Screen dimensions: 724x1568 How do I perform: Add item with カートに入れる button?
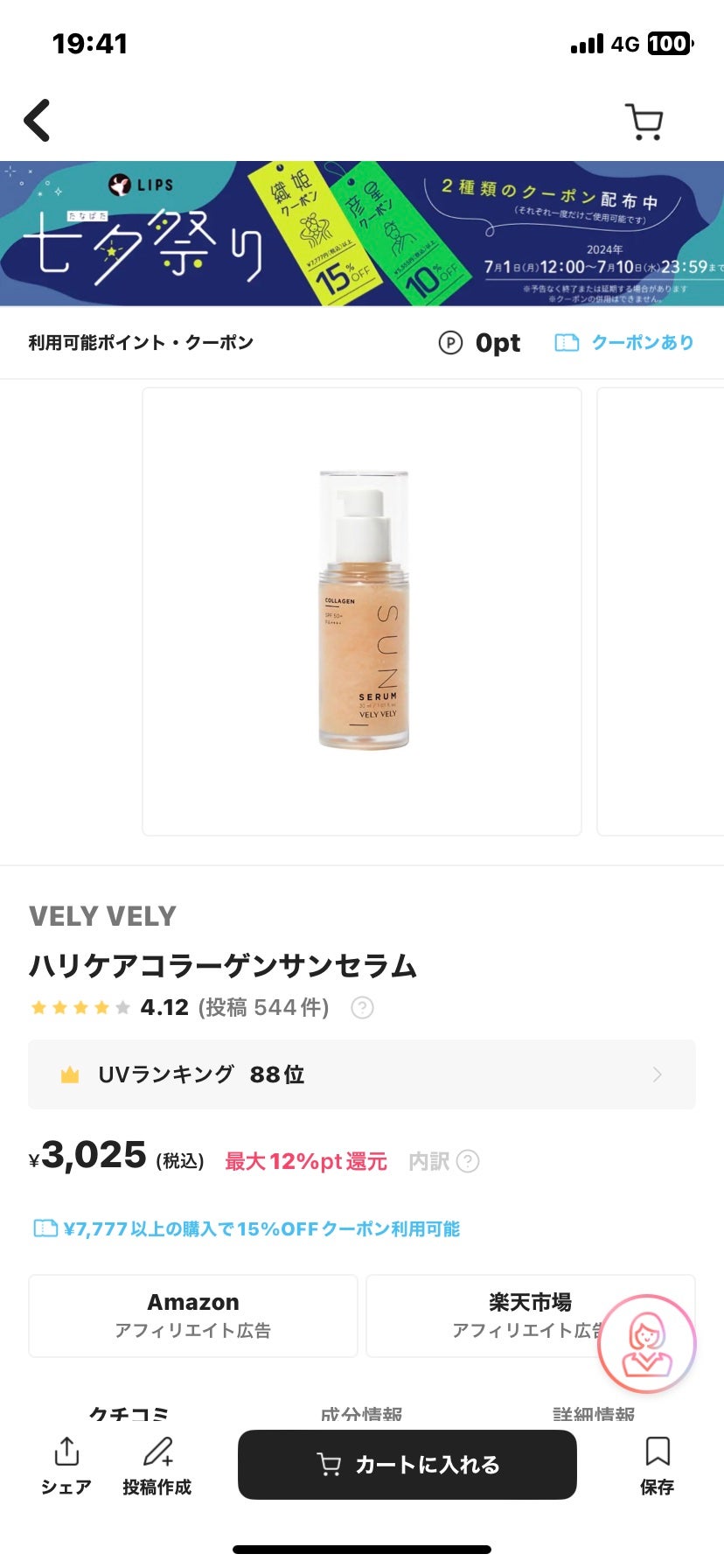[407, 1465]
